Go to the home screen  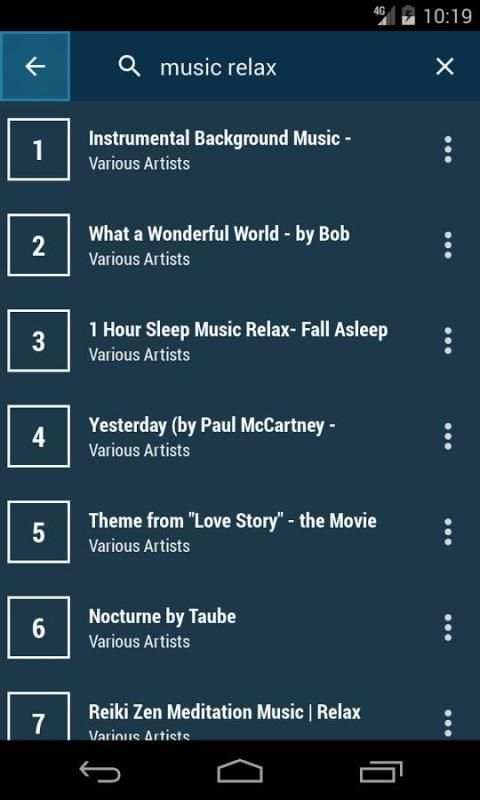pyautogui.click(x=240, y=771)
